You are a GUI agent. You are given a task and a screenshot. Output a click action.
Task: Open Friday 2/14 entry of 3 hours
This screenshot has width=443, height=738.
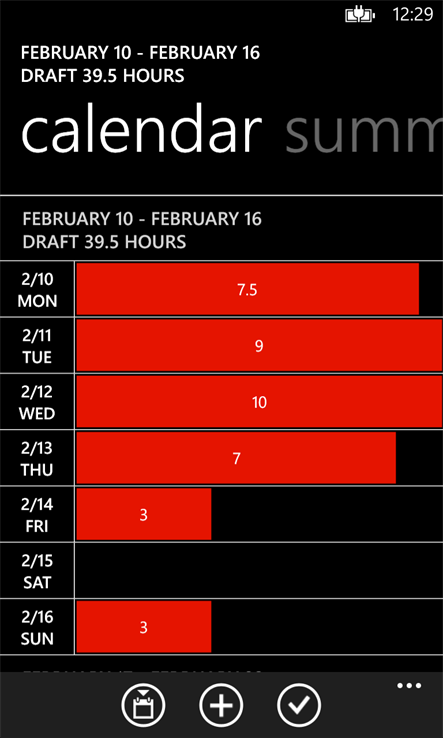pos(144,514)
